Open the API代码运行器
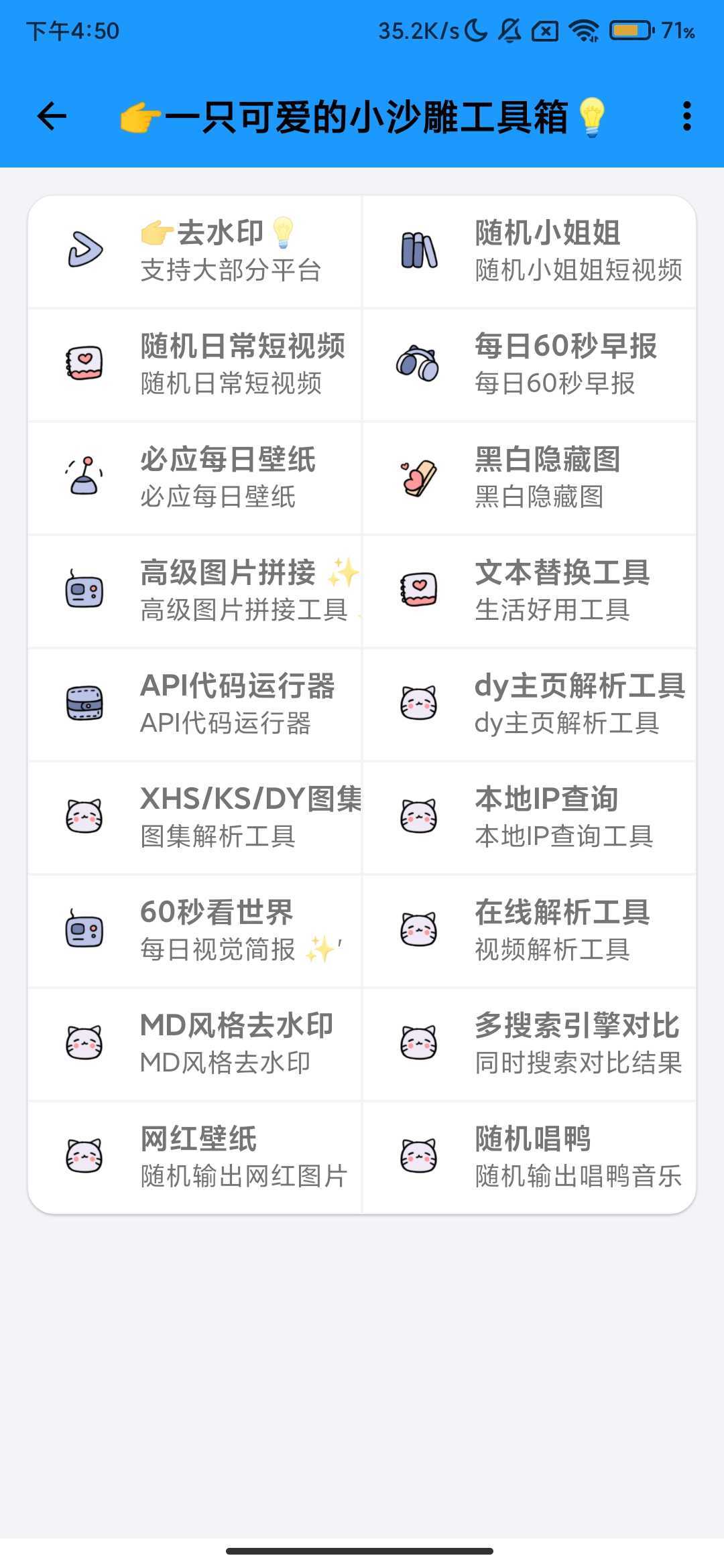The height and width of the screenshot is (1568, 724). 195,704
